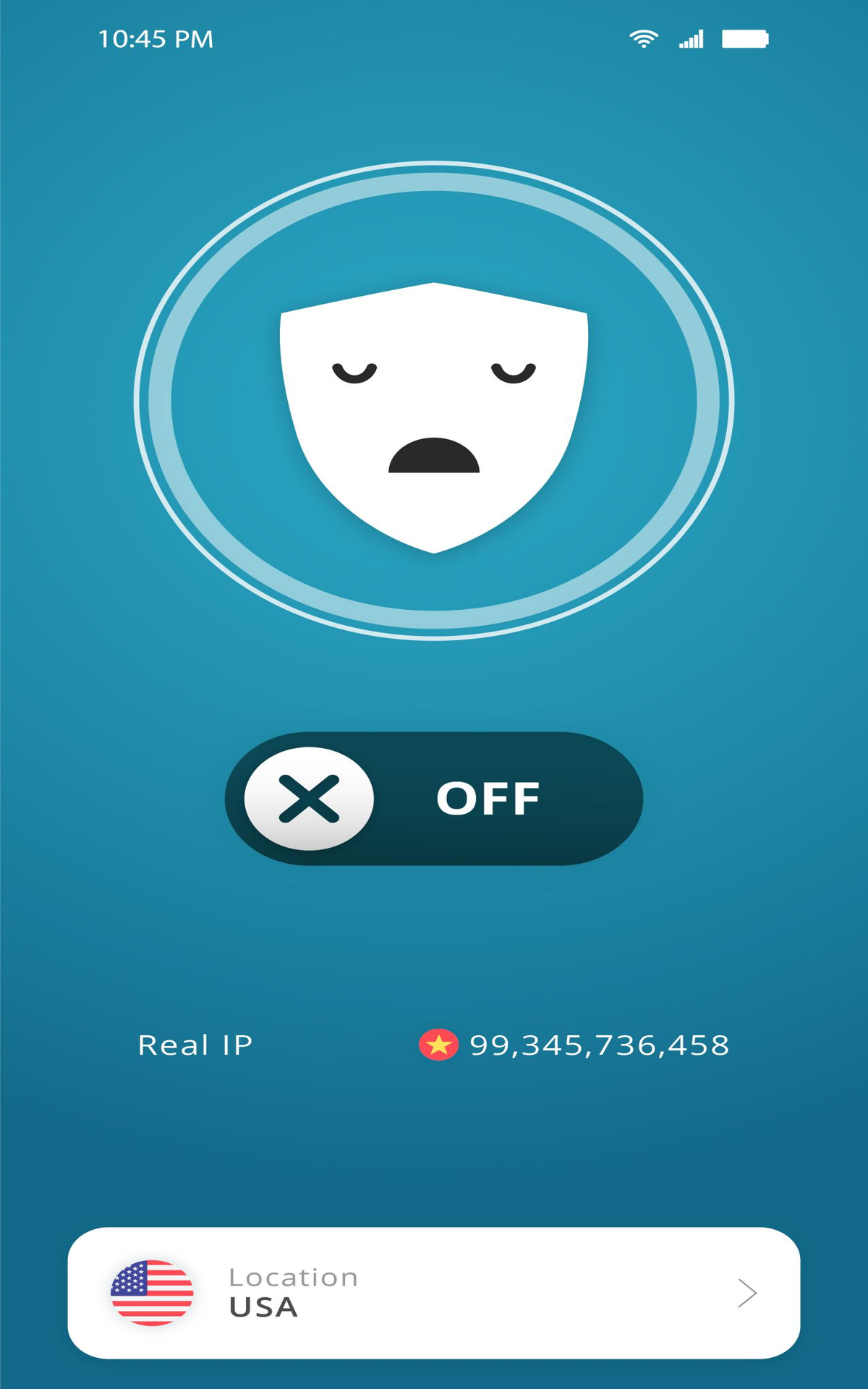Image resolution: width=868 pixels, height=1389 pixels.
Task: Select the Real IP label
Action: [195, 1043]
